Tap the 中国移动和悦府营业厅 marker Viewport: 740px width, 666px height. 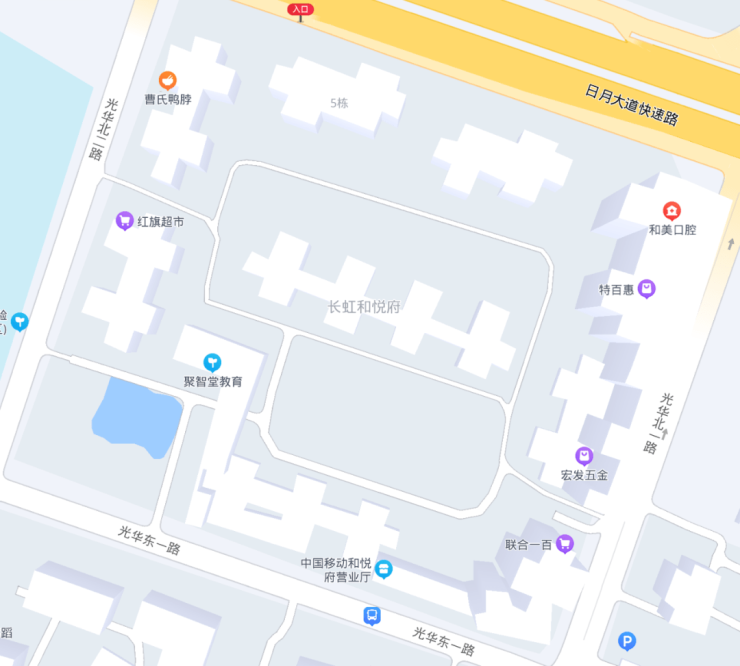point(384,569)
